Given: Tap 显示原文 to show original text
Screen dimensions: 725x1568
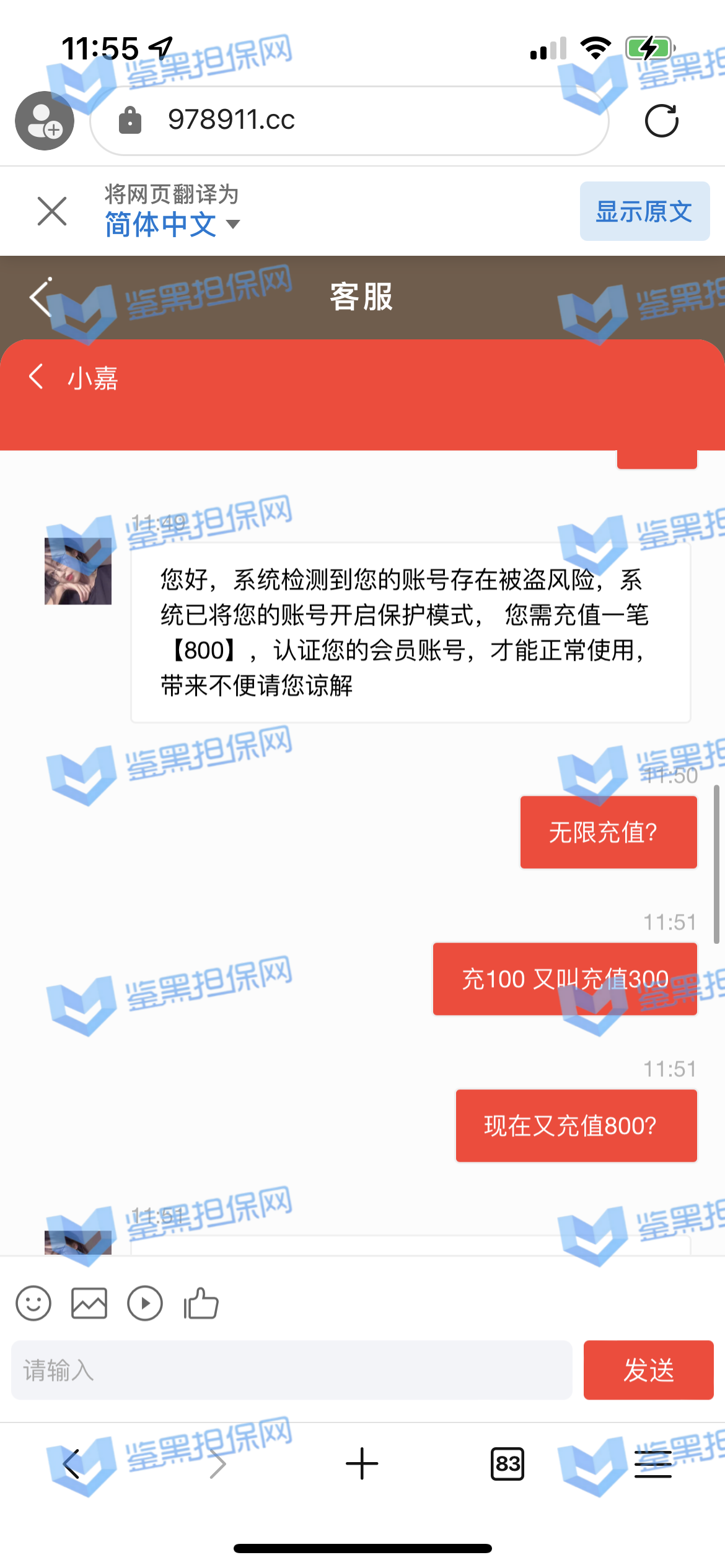Looking at the screenshot, I should pos(644,211).
